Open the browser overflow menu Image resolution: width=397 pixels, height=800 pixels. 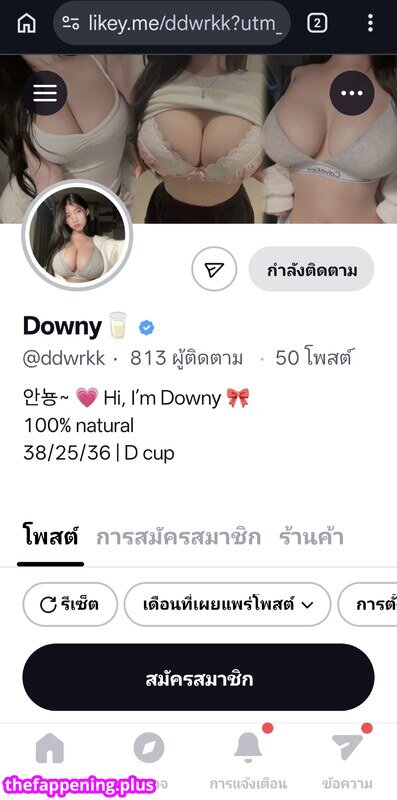(x=370, y=23)
